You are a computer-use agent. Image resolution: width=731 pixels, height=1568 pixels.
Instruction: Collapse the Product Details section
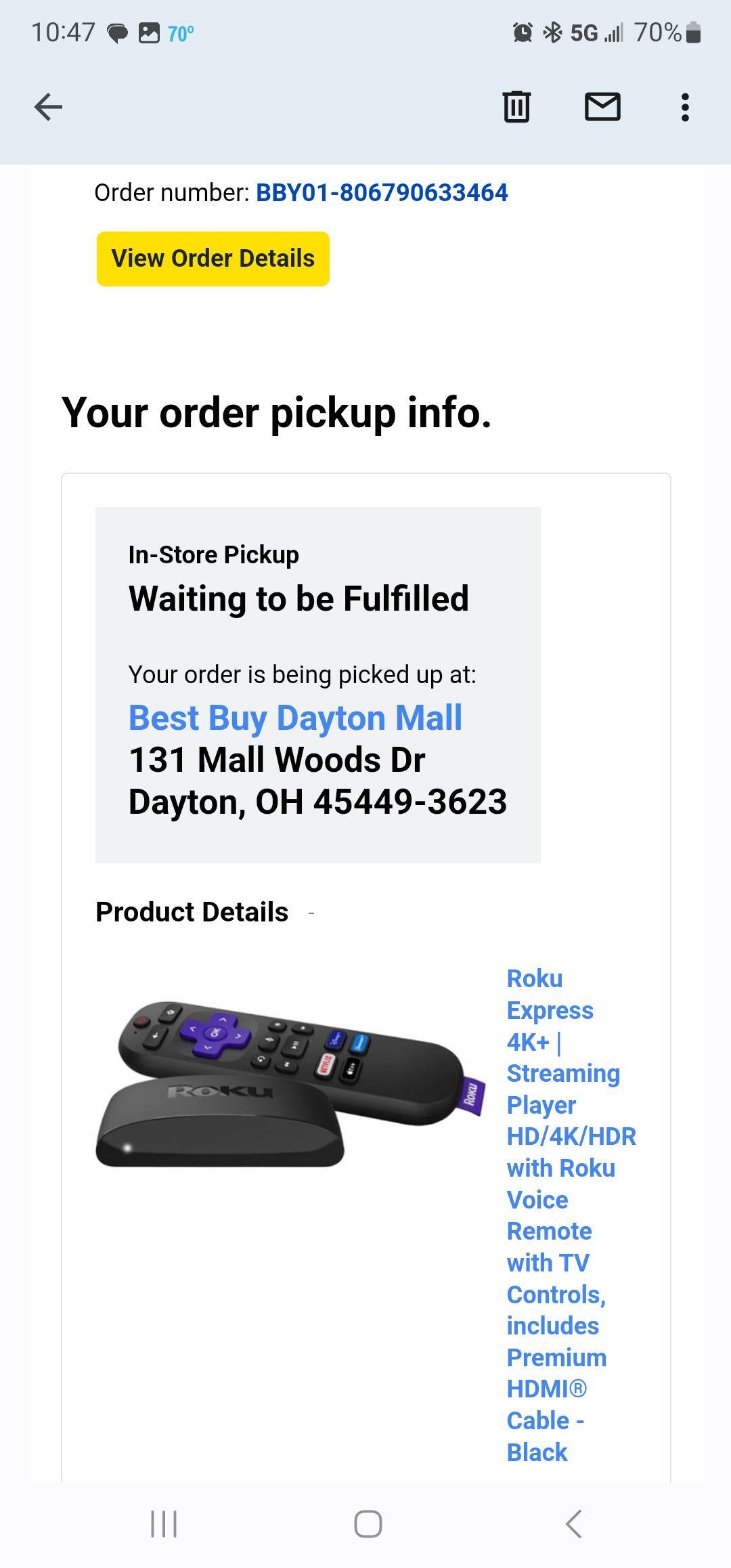(x=311, y=913)
